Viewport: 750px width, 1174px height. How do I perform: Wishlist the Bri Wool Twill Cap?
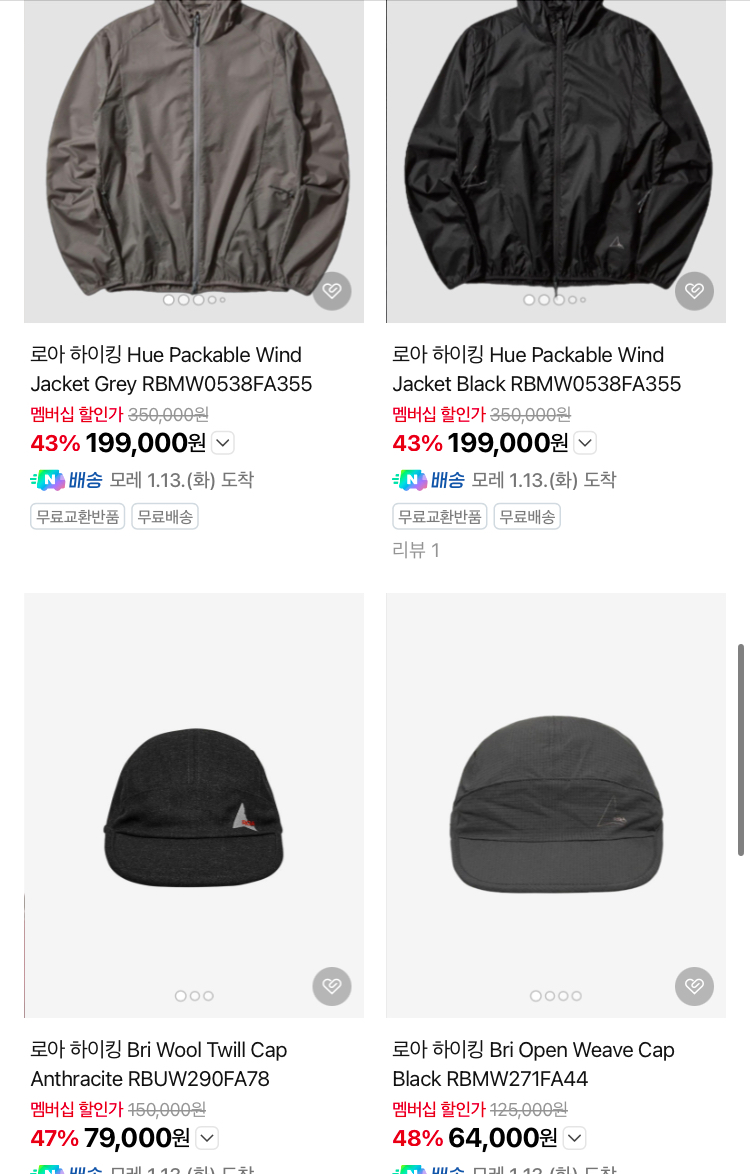pos(332,987)
